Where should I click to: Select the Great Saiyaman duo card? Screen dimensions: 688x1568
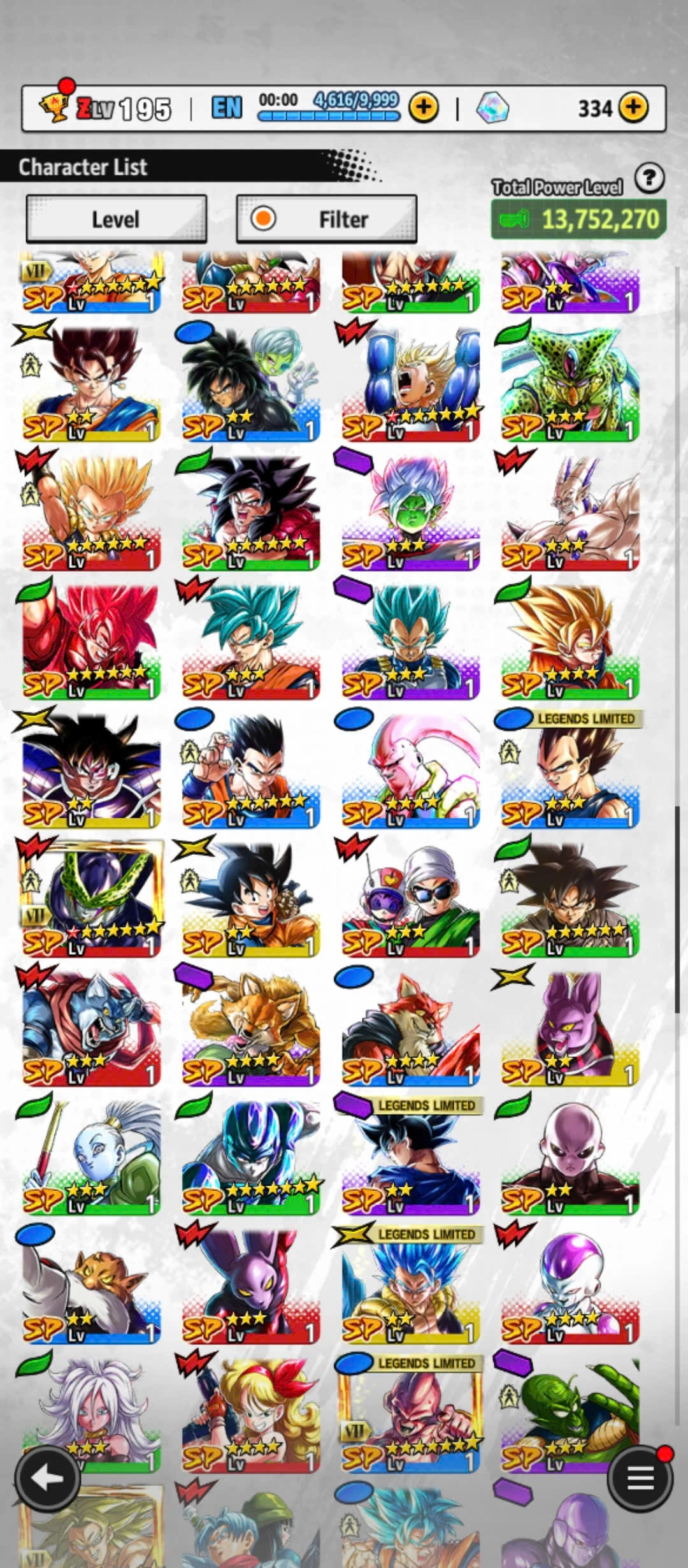pyautogui.click(x=410, y=899)
